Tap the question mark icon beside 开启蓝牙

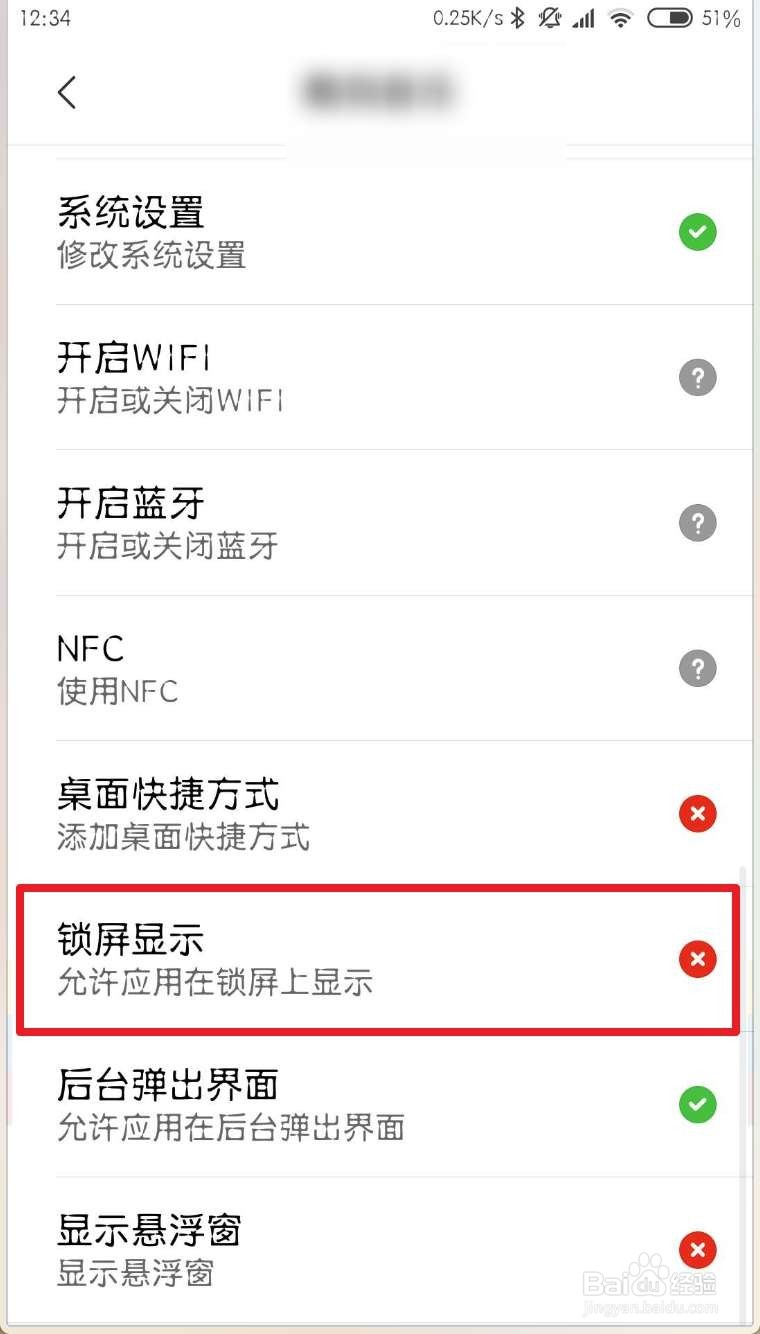click(x=697, y=522)
